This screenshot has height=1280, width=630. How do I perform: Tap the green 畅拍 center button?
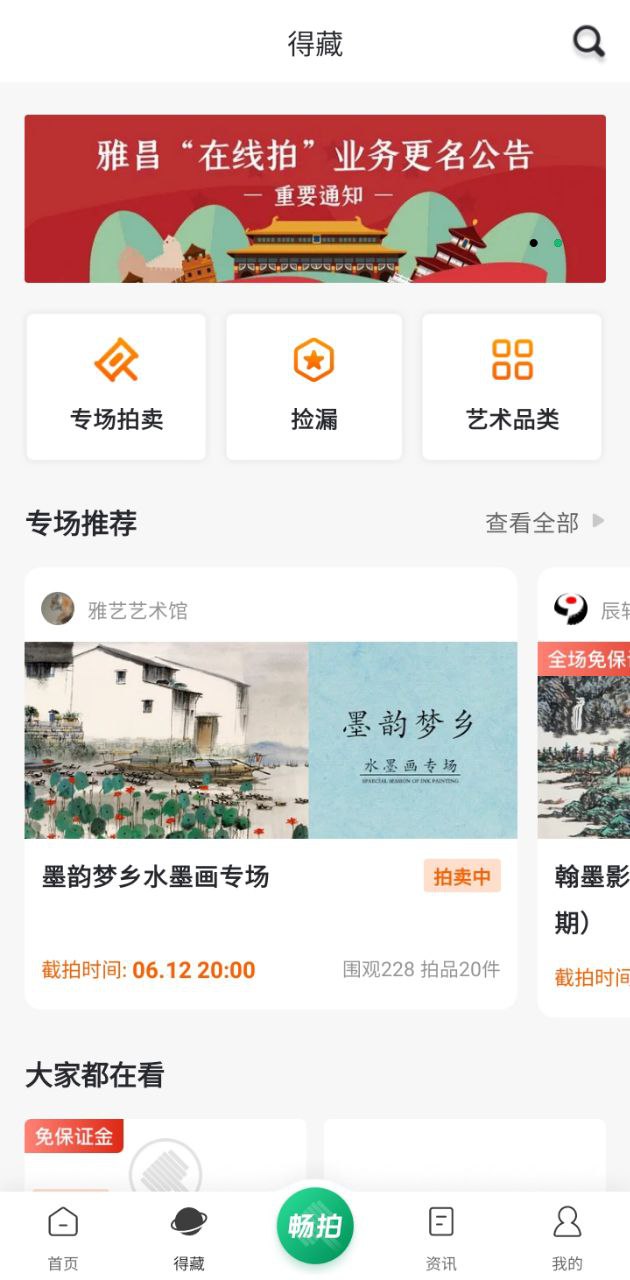(x=315, y=1226)
